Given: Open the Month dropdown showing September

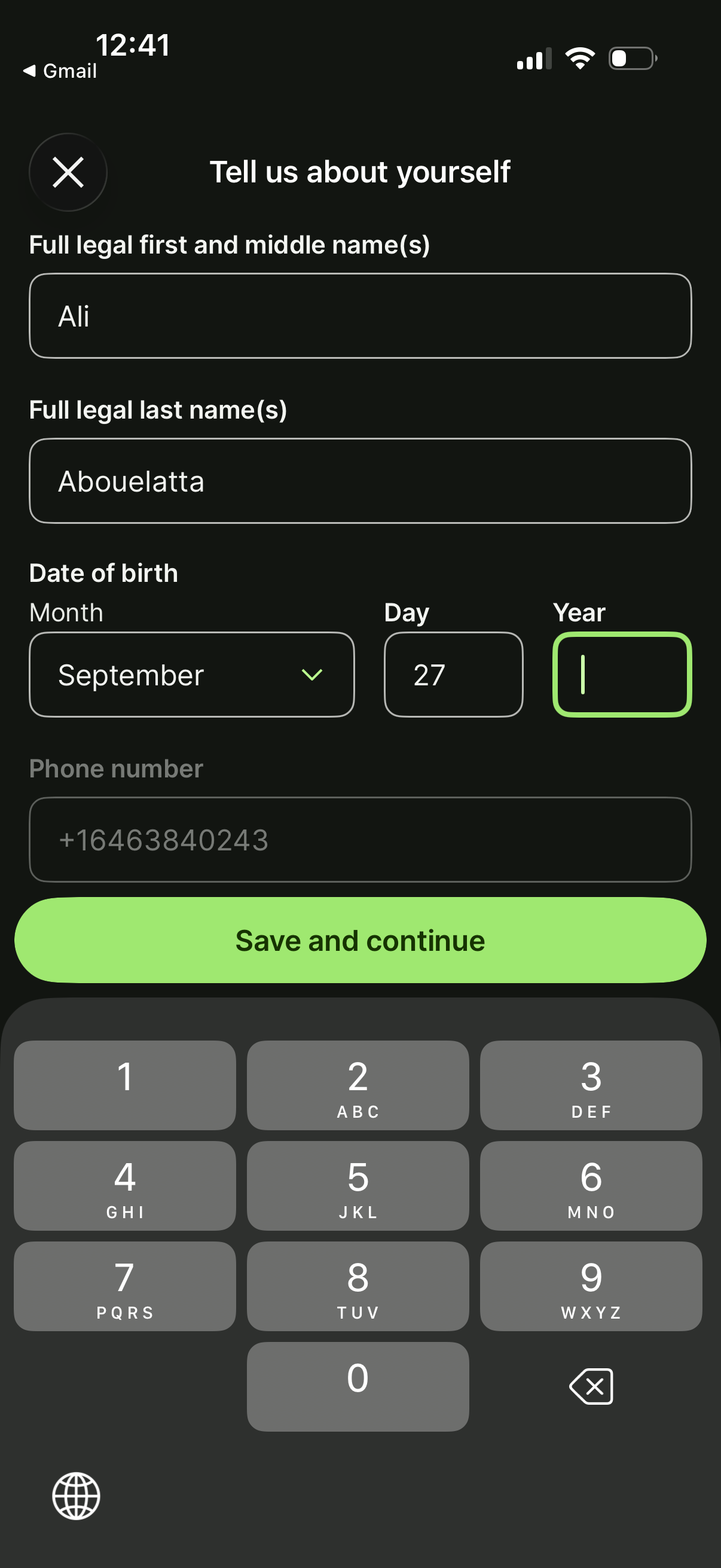Looking at the screenshot, I should tap(192, 674).
